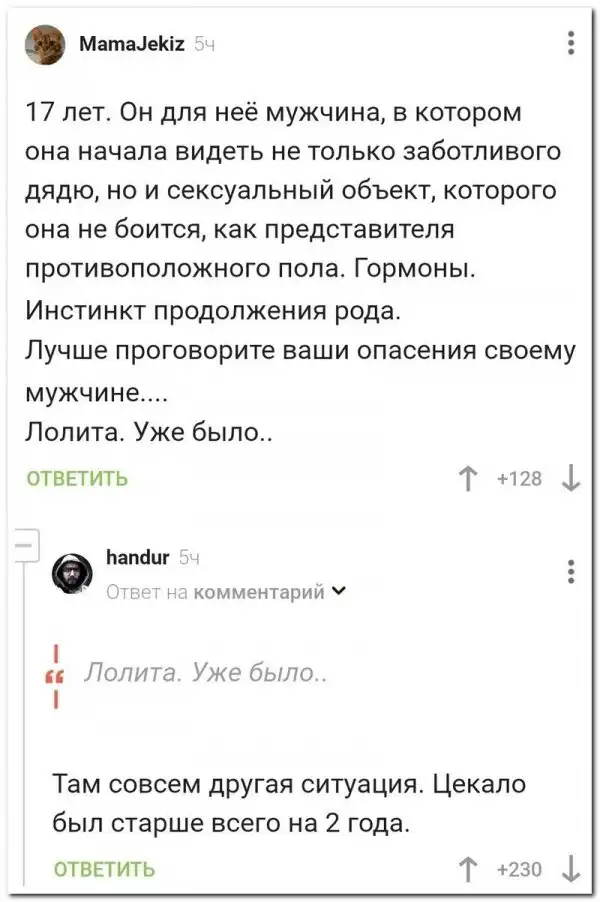Open overflow menu on MamaJekiz's comment

click(x=570, y=44)
